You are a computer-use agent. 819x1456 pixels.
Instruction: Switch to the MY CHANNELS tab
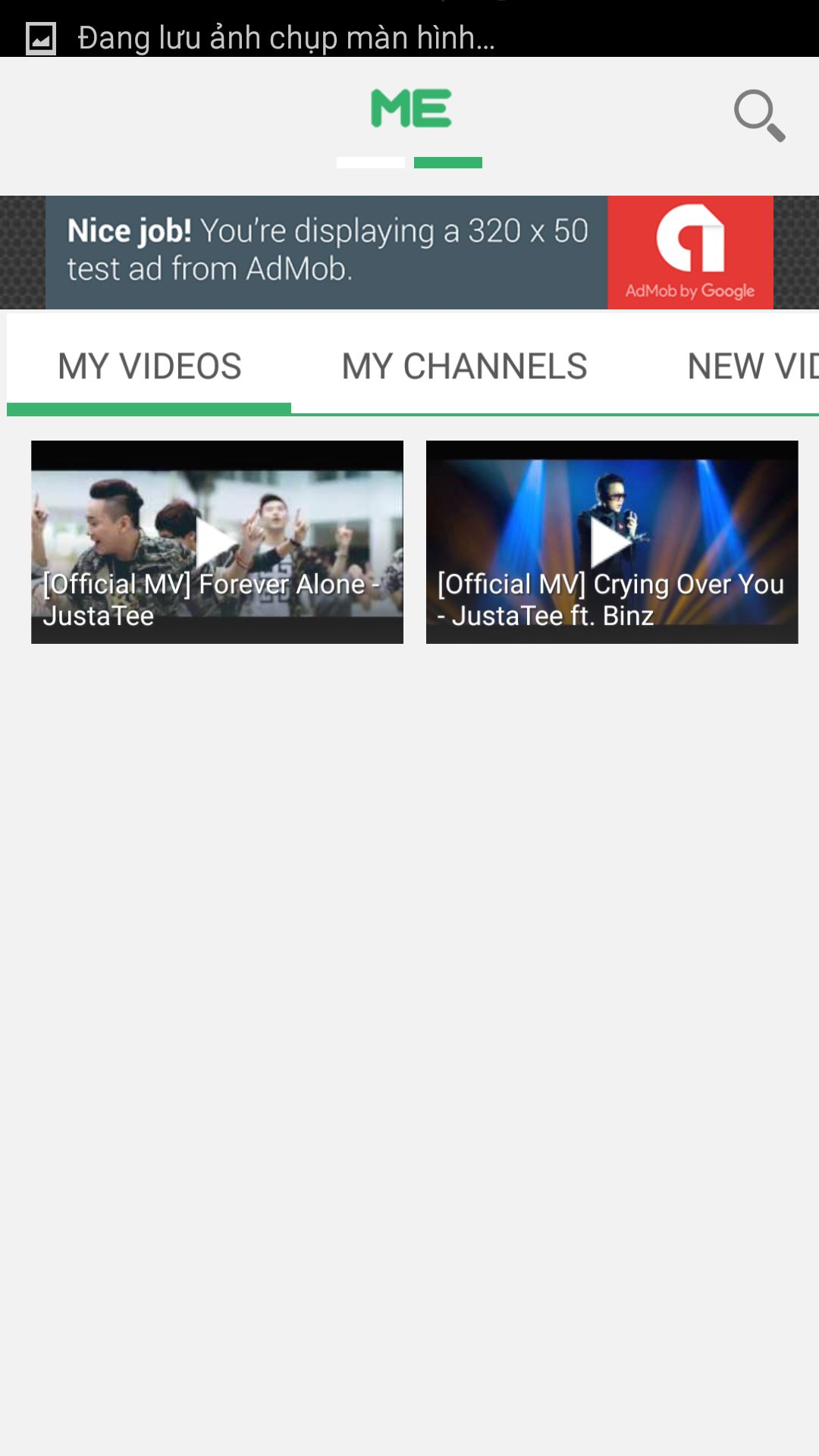(x=464, y=366)
